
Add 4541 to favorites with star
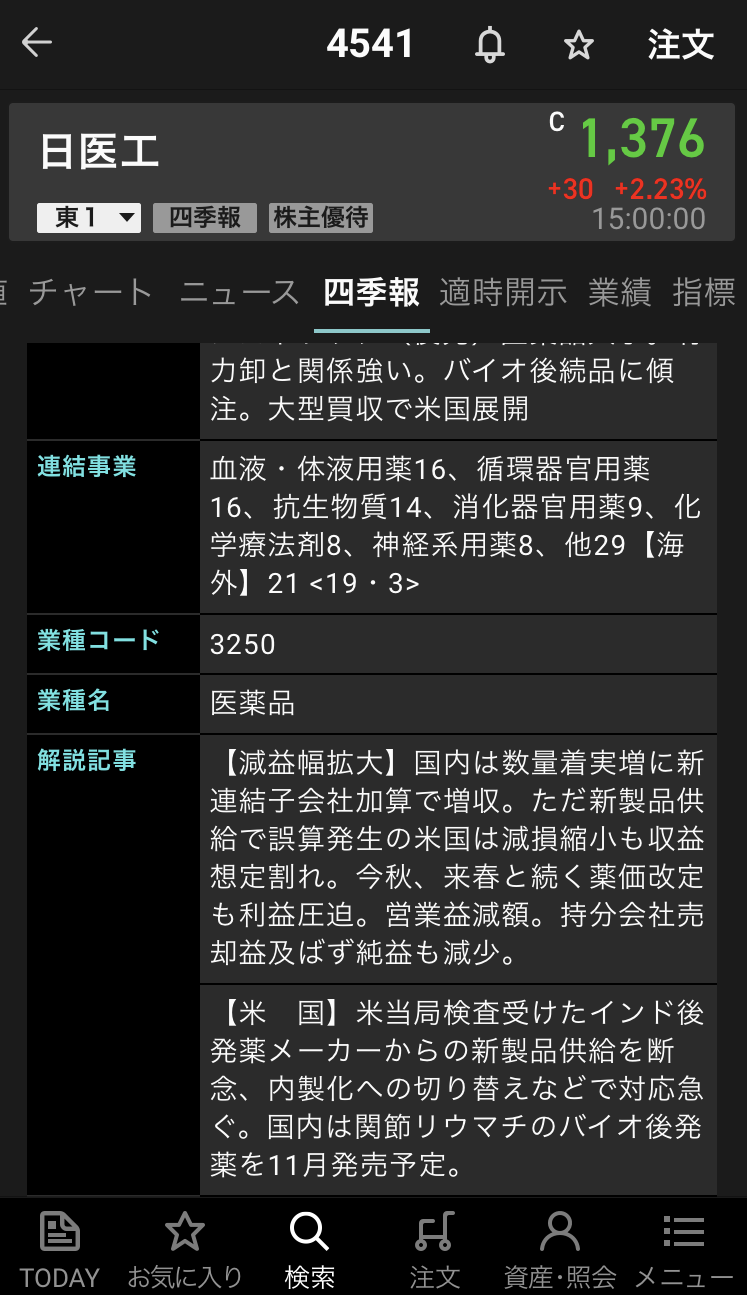coord(578,45)
